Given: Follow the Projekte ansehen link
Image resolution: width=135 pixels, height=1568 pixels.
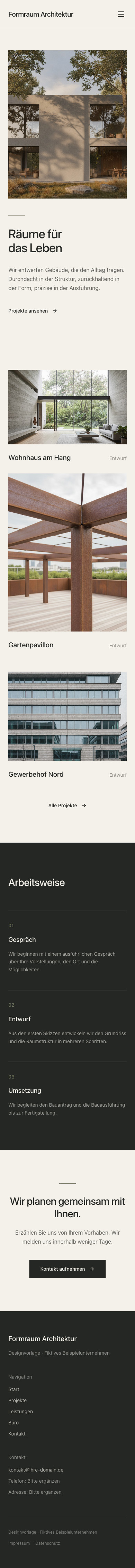Looking at the screenshot, I should [33, 310].
